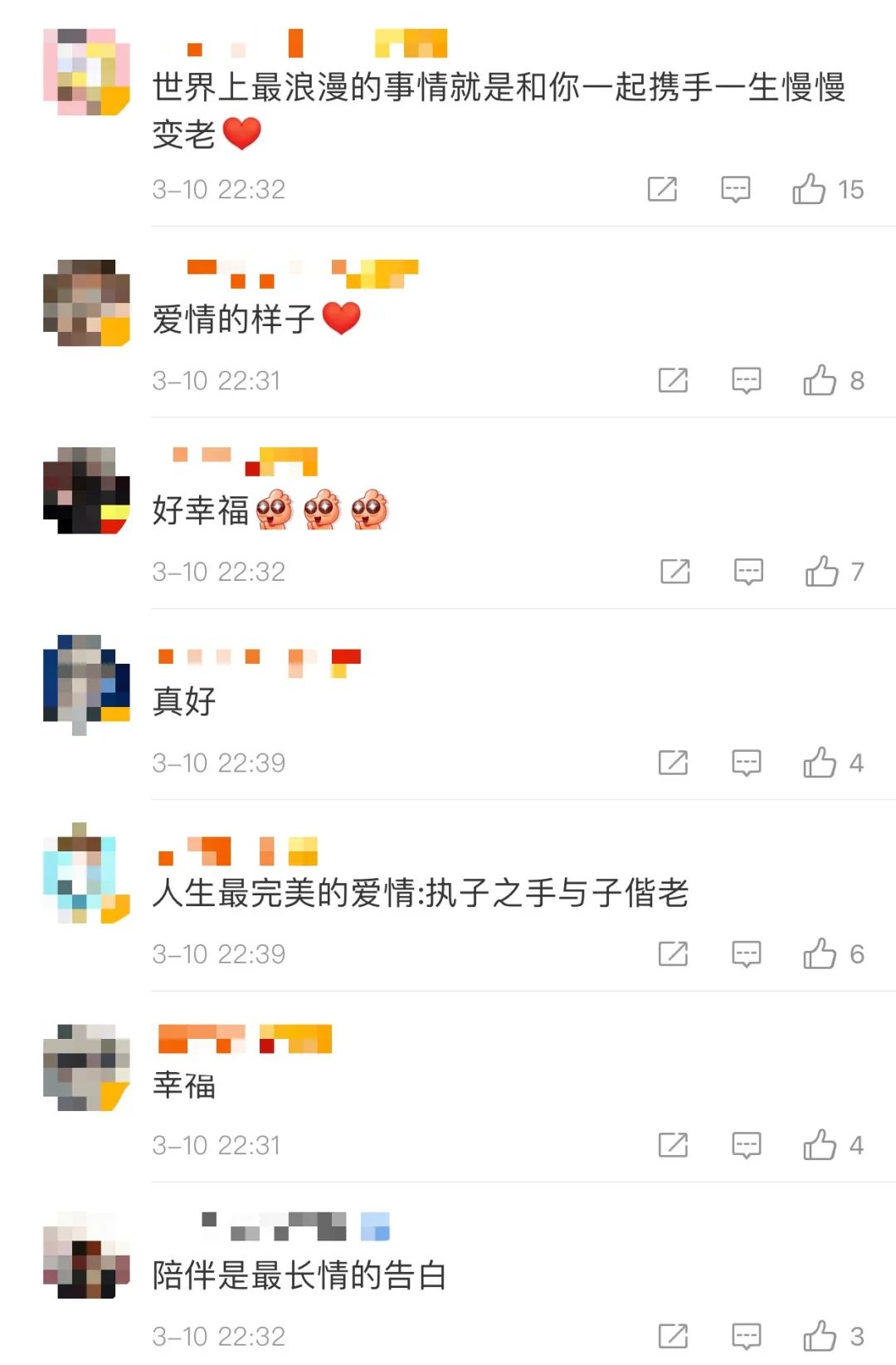Repost the 爱情的样子 comment
The image size is (896, 1365).
[673, 380]
